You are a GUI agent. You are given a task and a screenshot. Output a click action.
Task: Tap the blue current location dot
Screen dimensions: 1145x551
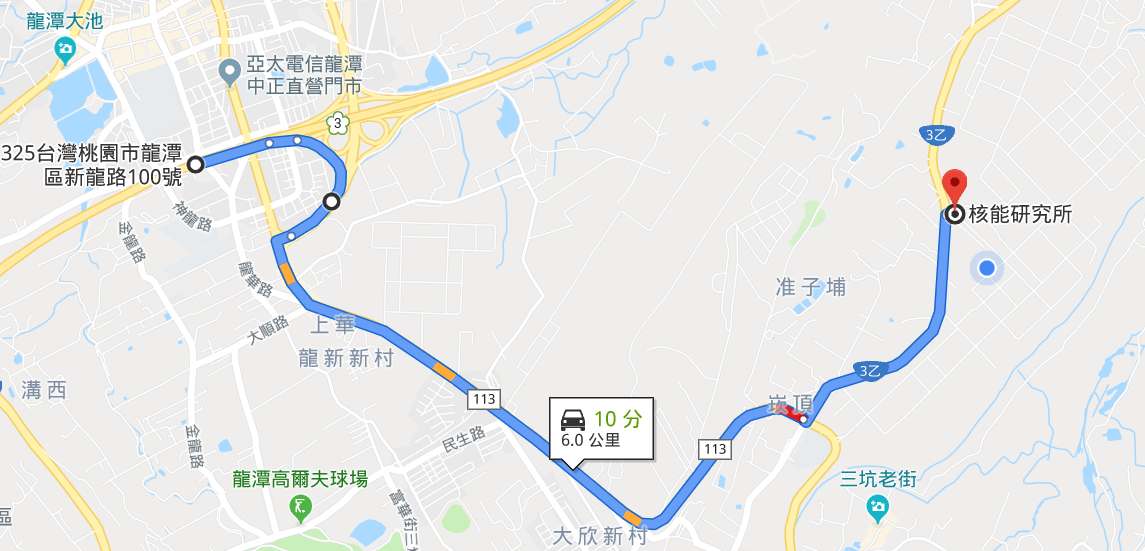[x=988, y=267]
